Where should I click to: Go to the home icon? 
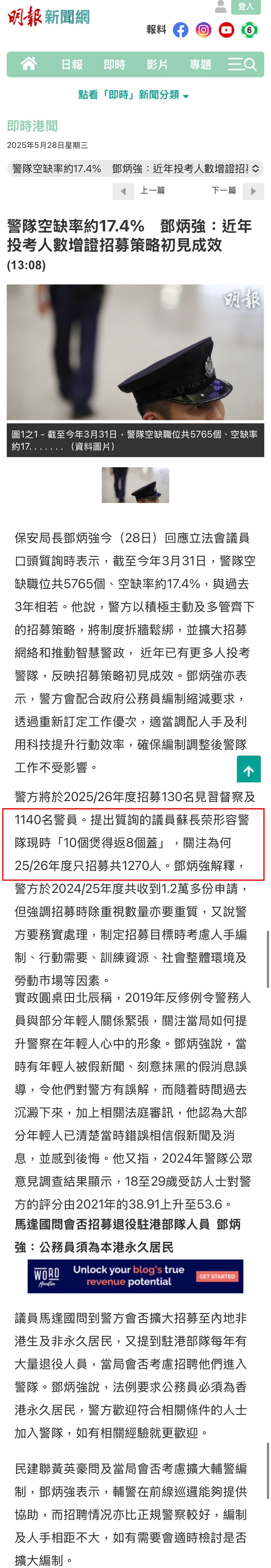[x=29, y=64]
